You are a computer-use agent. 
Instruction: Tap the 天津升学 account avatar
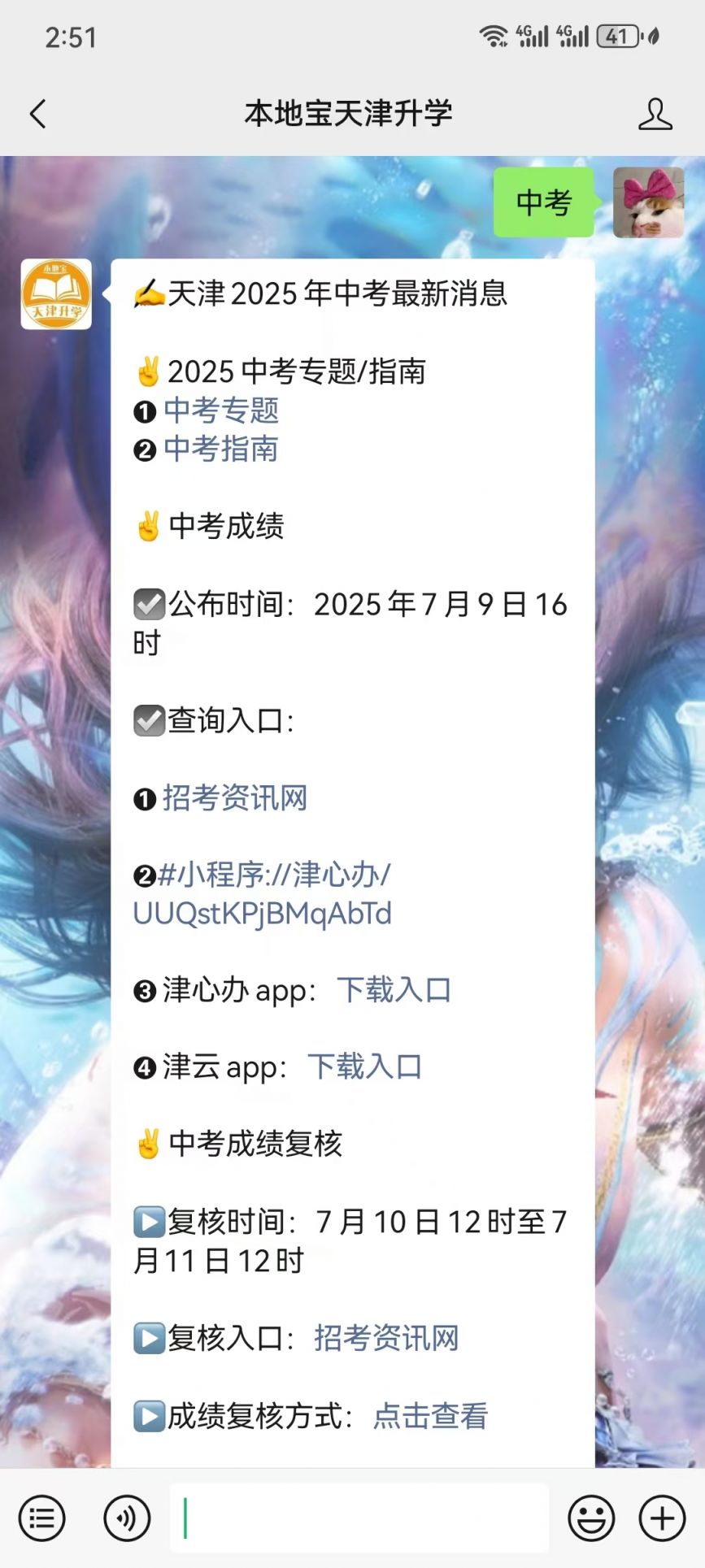coord(56,294)
